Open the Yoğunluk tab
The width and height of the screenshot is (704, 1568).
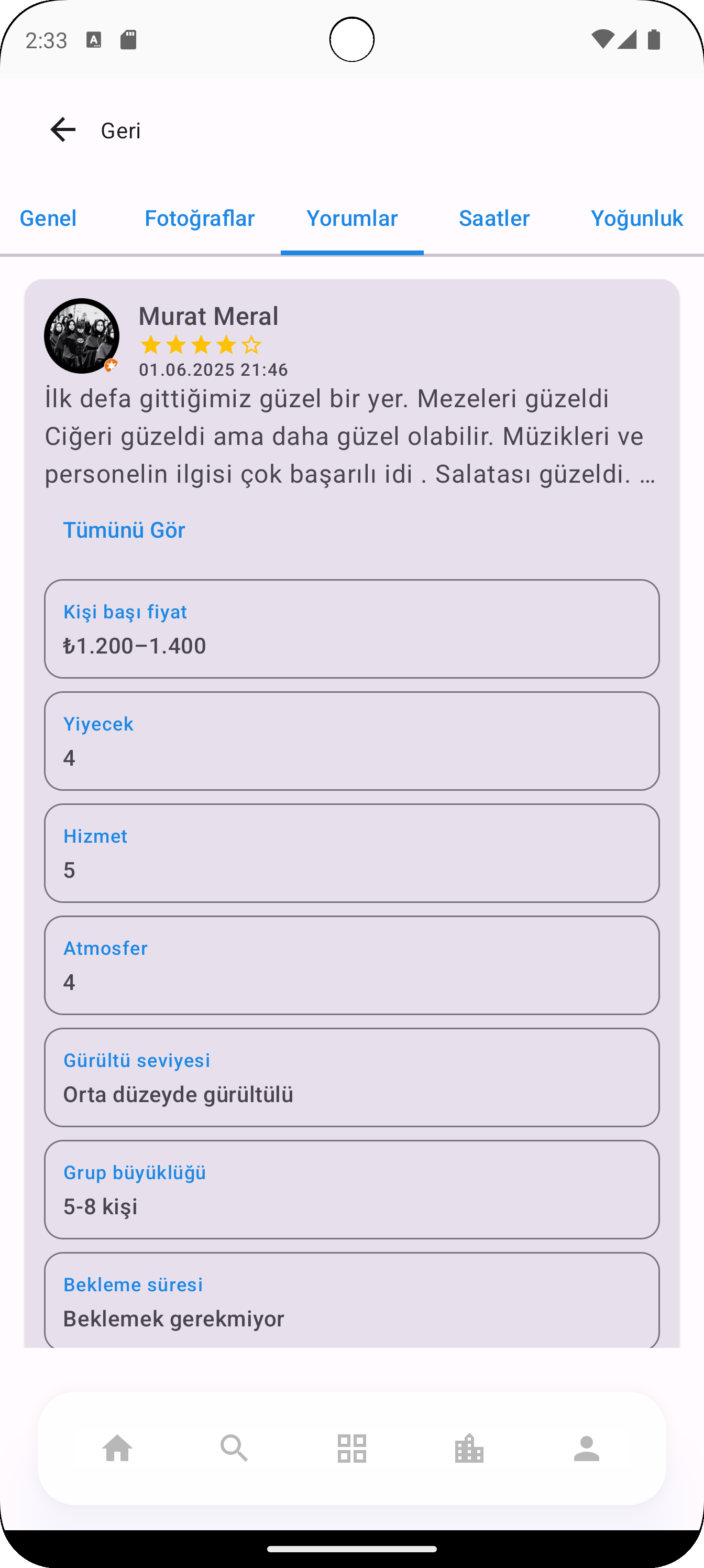tap(636, 218)
